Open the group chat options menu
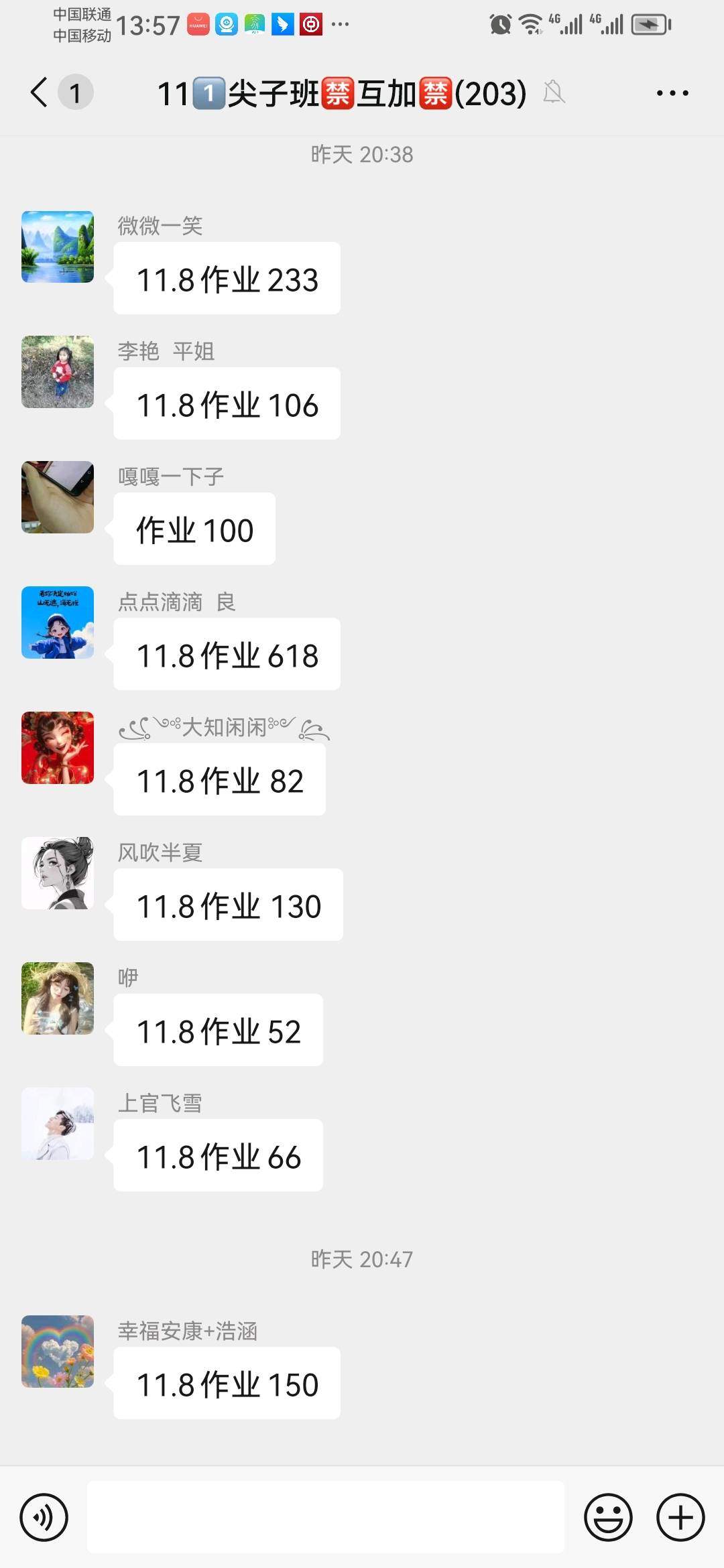Image resolution: width=724 pixels, height=1568 pixels. (x=672, y=93)
